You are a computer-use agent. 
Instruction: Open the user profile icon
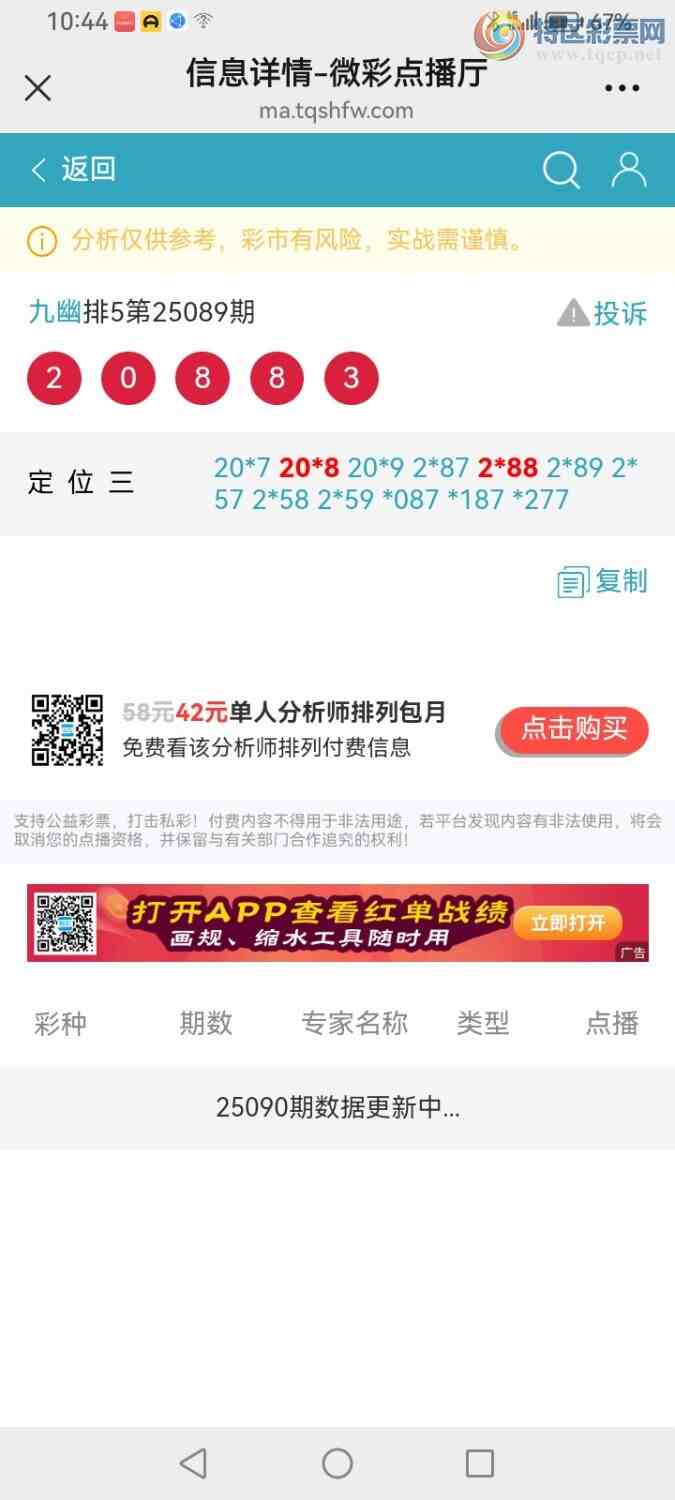click(x=629, y=170)
